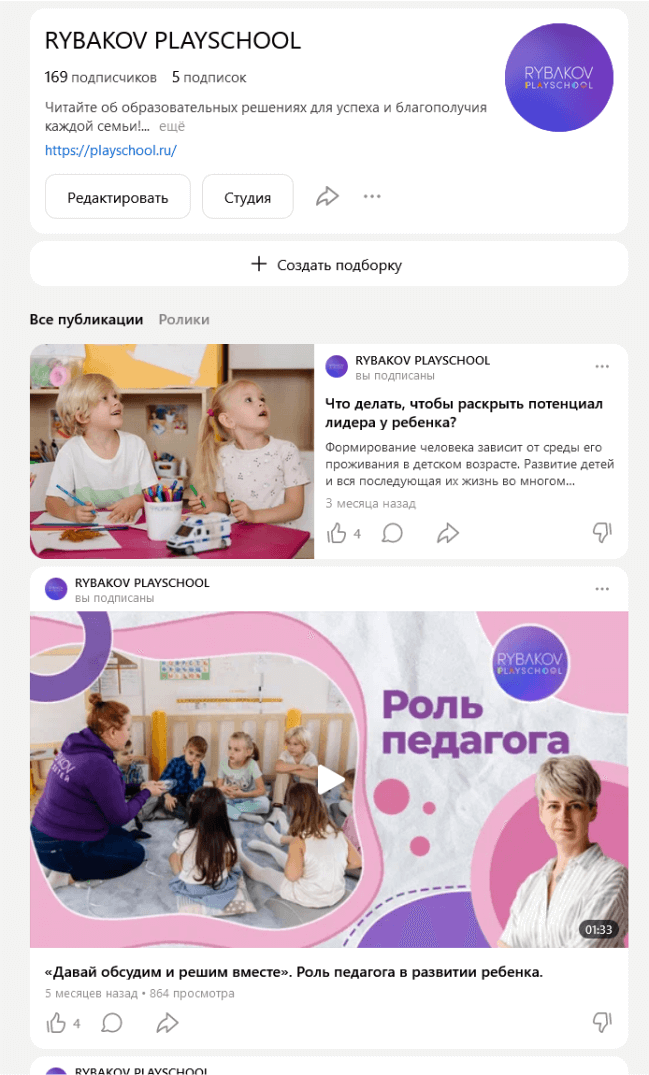Share the потенциал лидера article
The height and width of the screenshot is (1075, 649).
tap(447, 533)
